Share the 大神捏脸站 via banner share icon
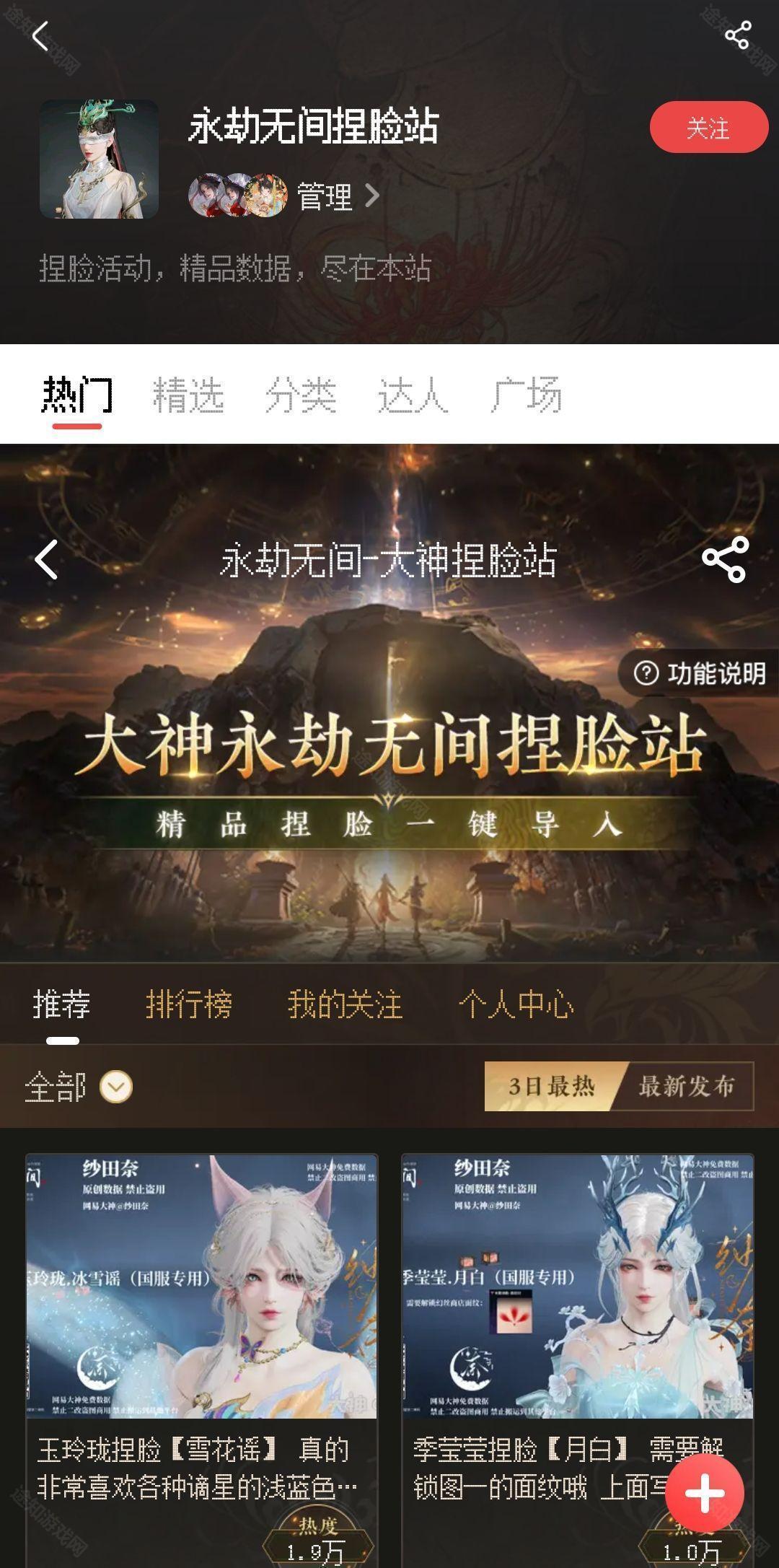 point(725,559)
